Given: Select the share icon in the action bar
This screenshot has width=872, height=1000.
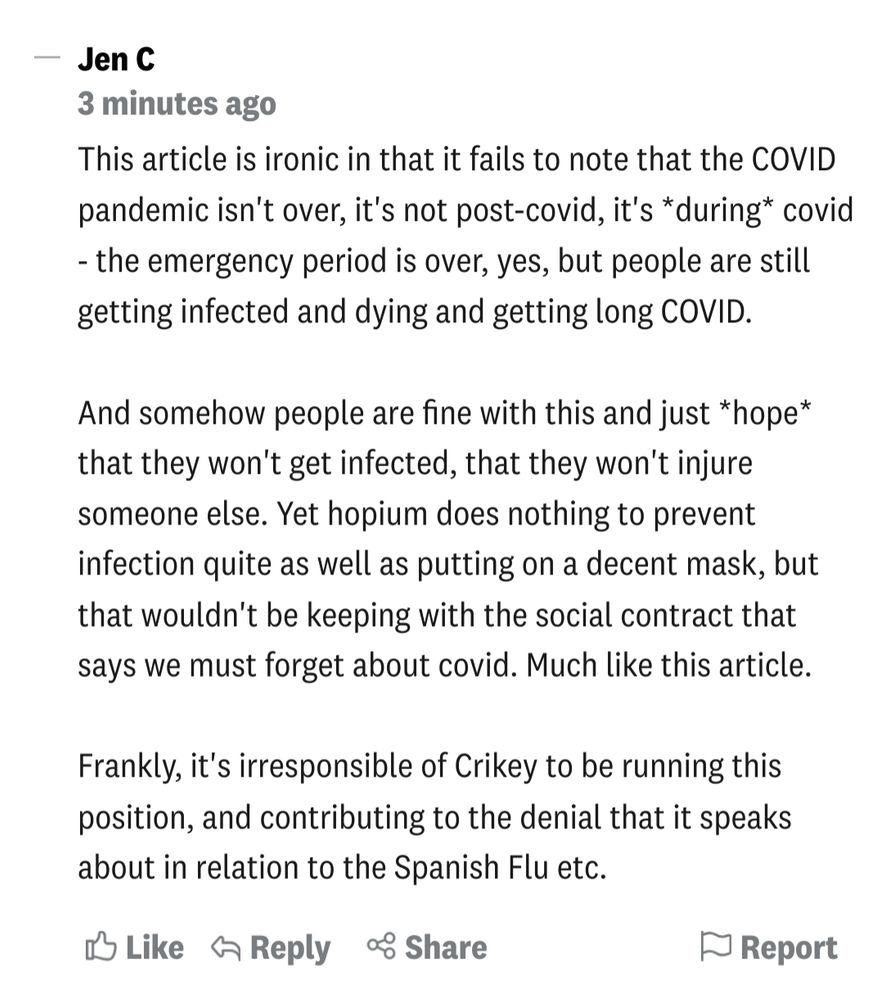Looking at the screenshot, I should (x=383, y=946).
